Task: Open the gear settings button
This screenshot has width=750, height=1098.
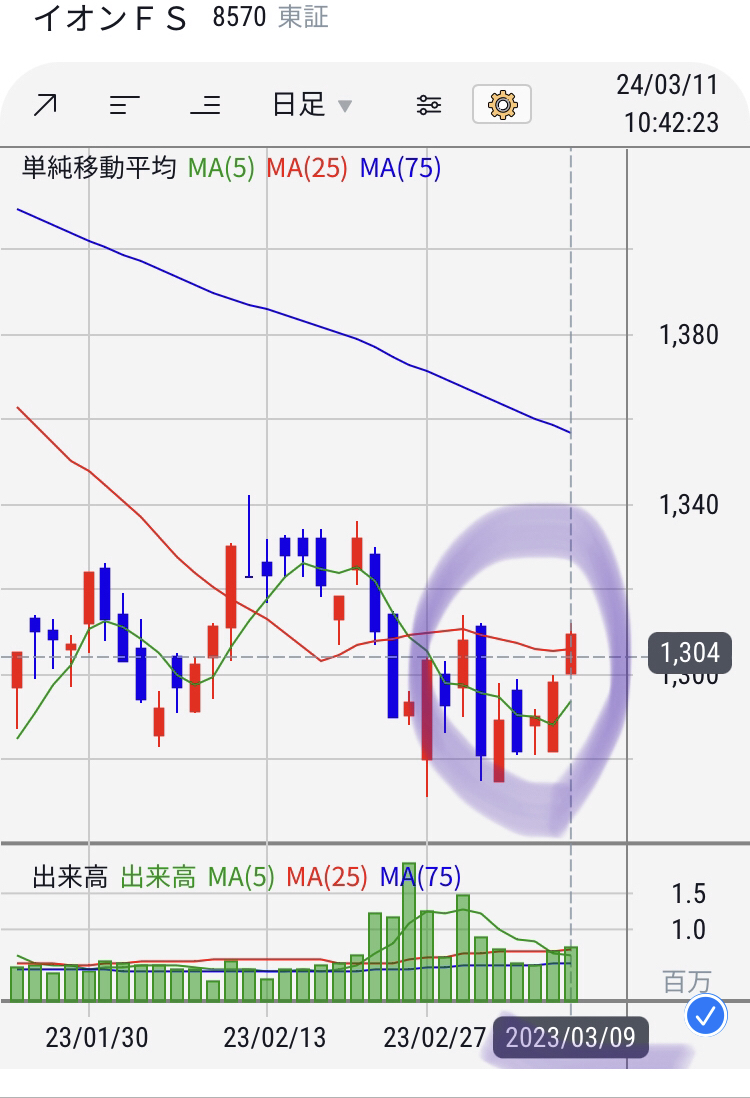Action: [x=502, y=104]
